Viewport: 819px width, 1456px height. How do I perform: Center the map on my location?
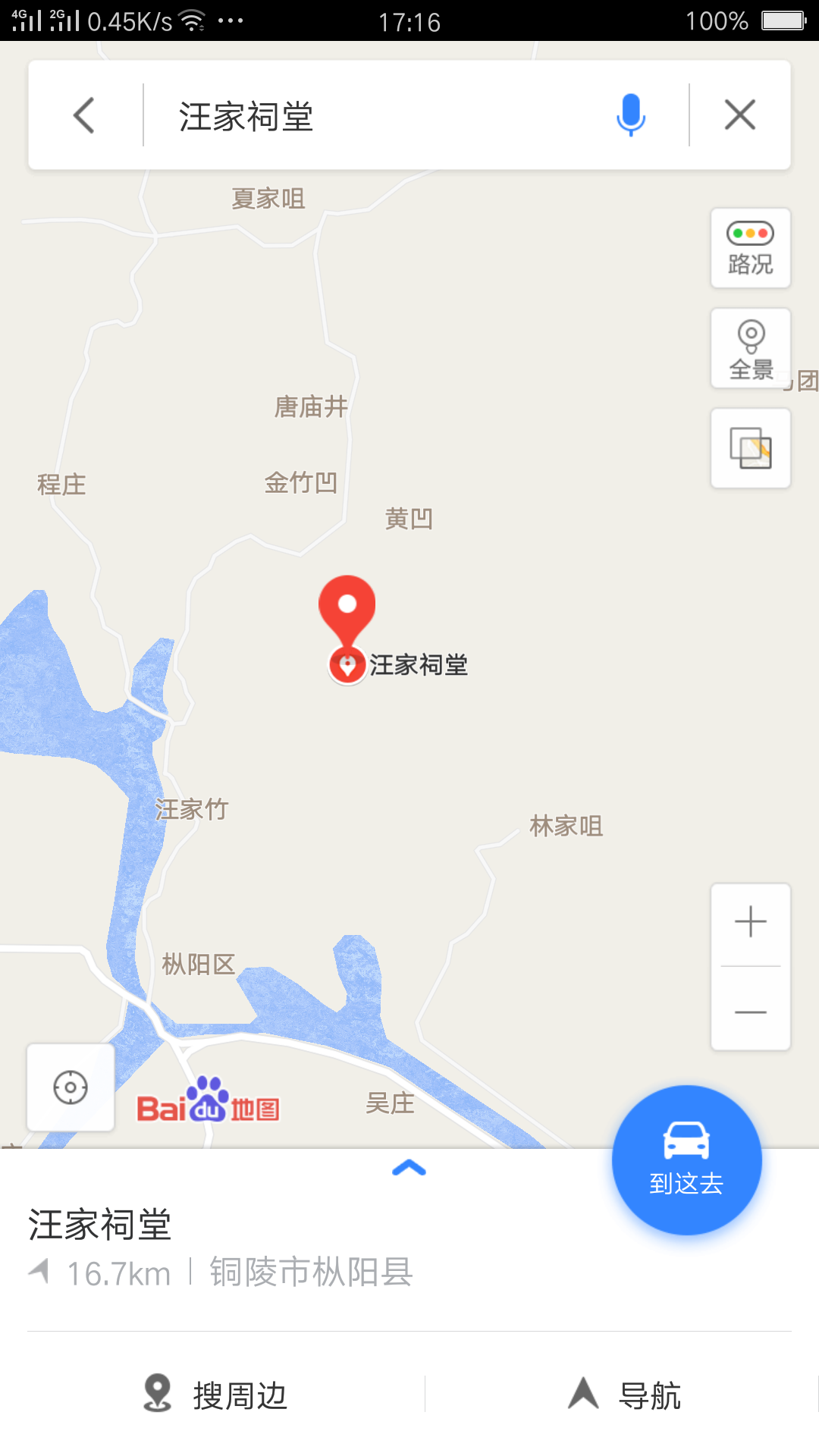[x=71, y=1087]
